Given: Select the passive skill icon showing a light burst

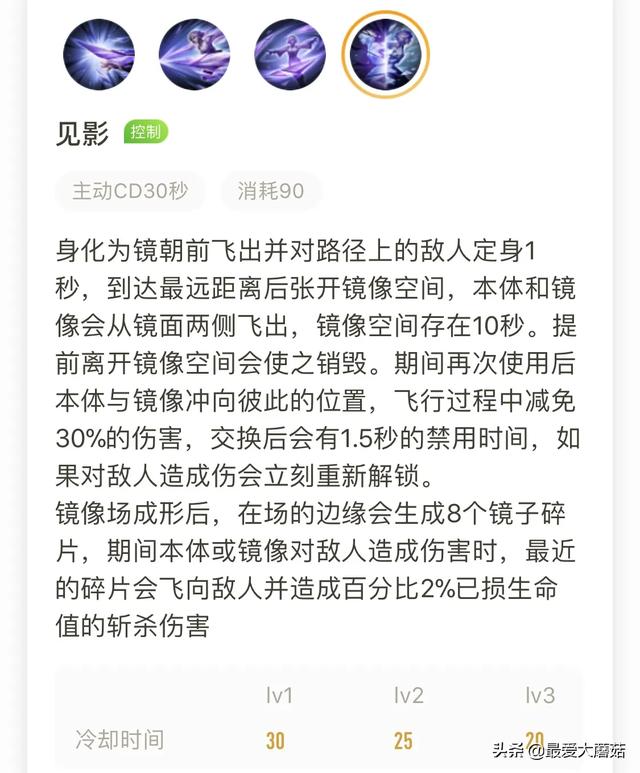Looking at the screenshot, I should click(98, 54).
